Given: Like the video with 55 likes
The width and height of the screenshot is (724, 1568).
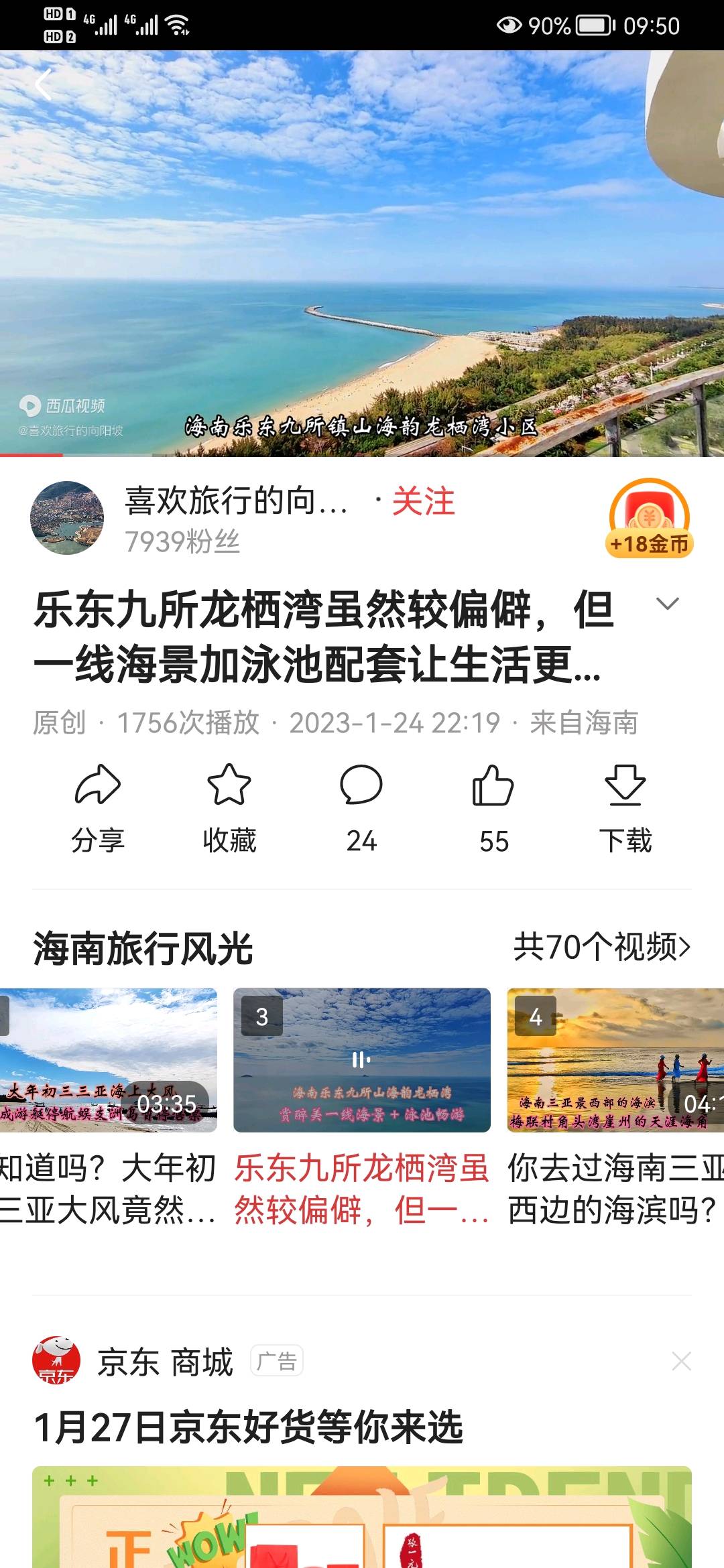Looking at the screenshot, I should coord(493,808).
